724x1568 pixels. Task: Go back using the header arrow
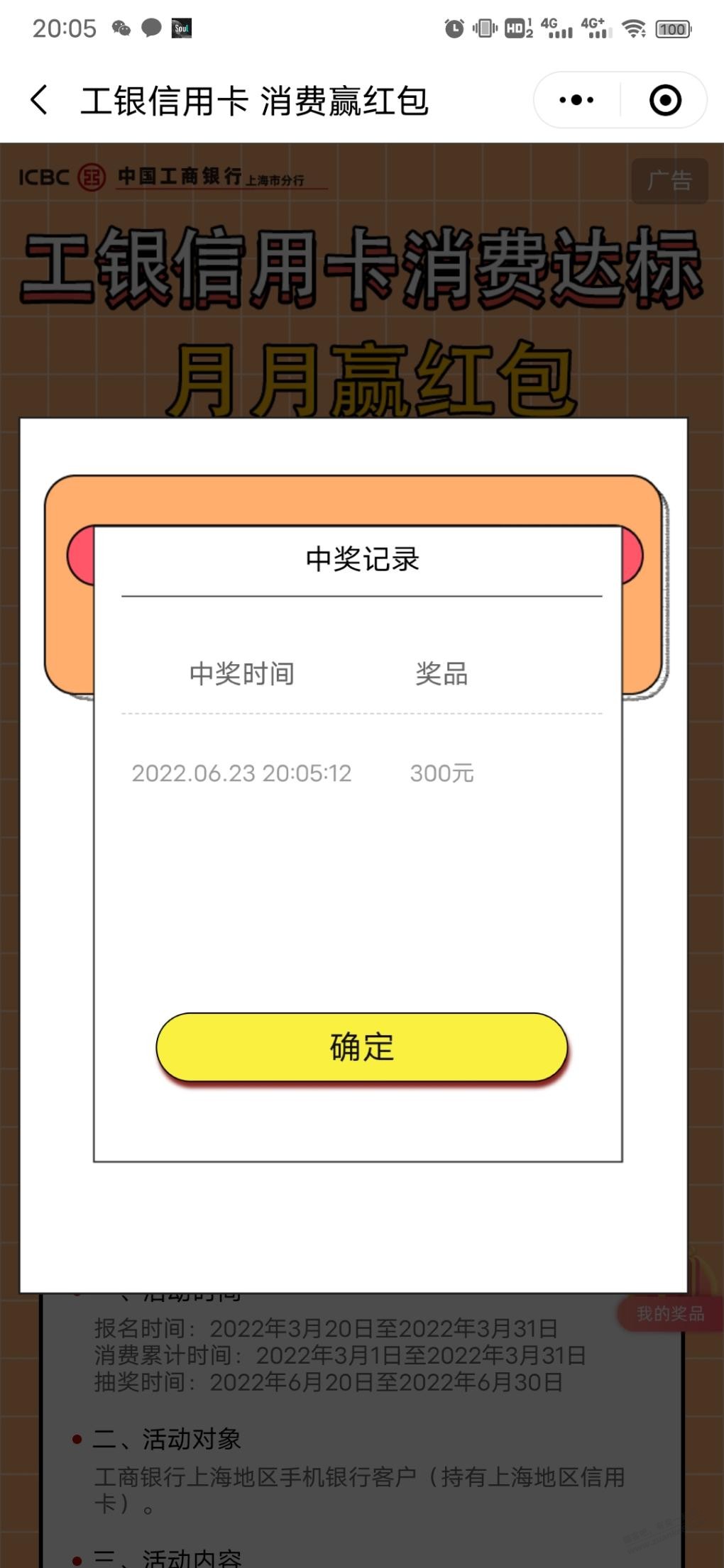pyautogui.click(x=40, y=100)
